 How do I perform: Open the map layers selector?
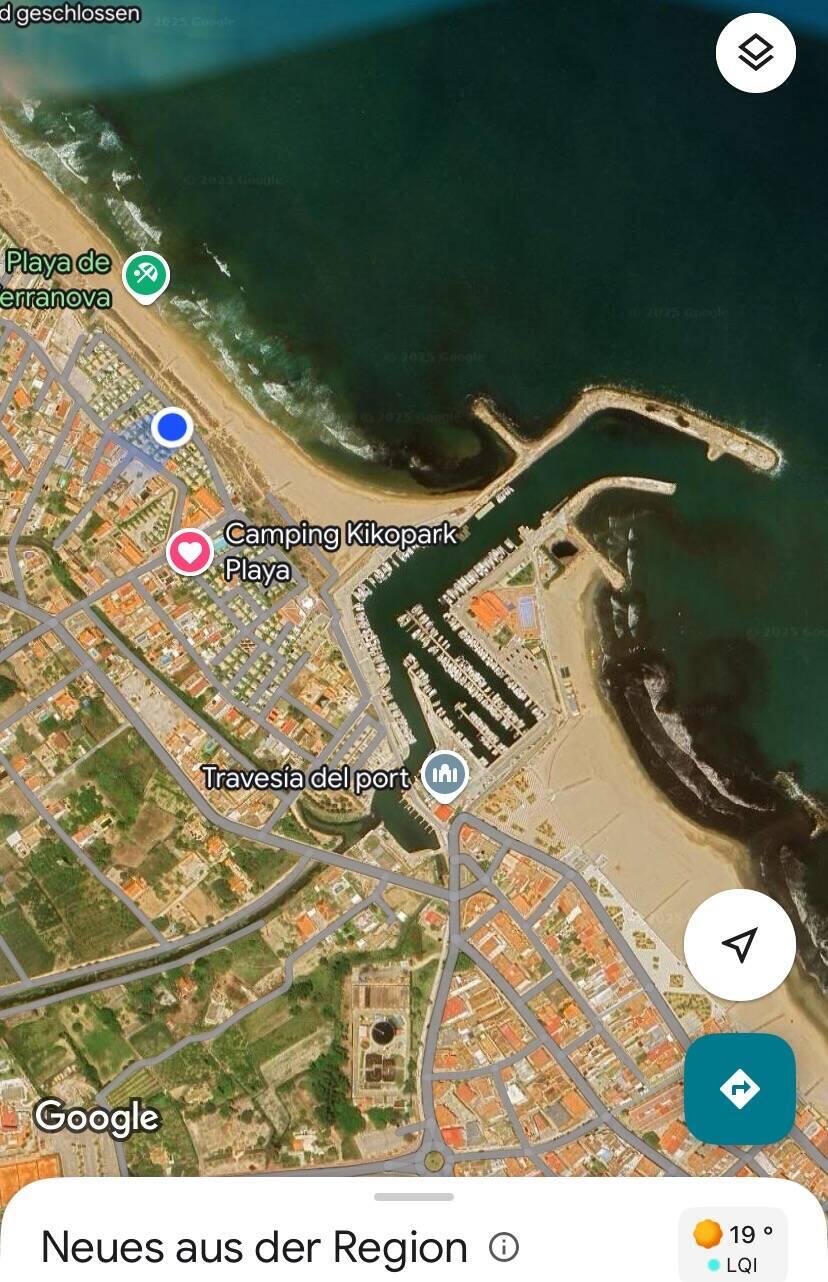point(755,53)
